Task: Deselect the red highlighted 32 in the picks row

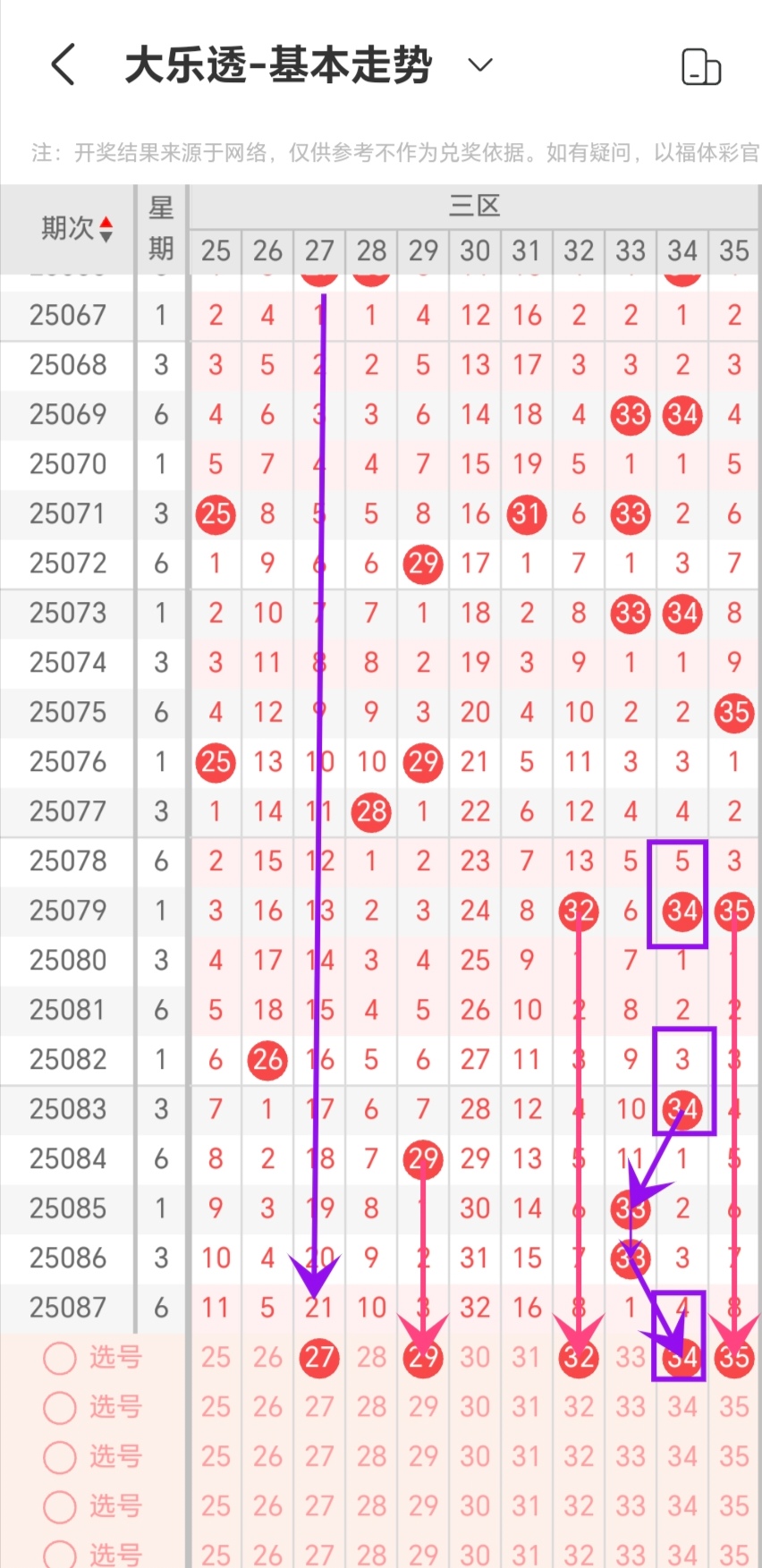Action: point(579,1357)
